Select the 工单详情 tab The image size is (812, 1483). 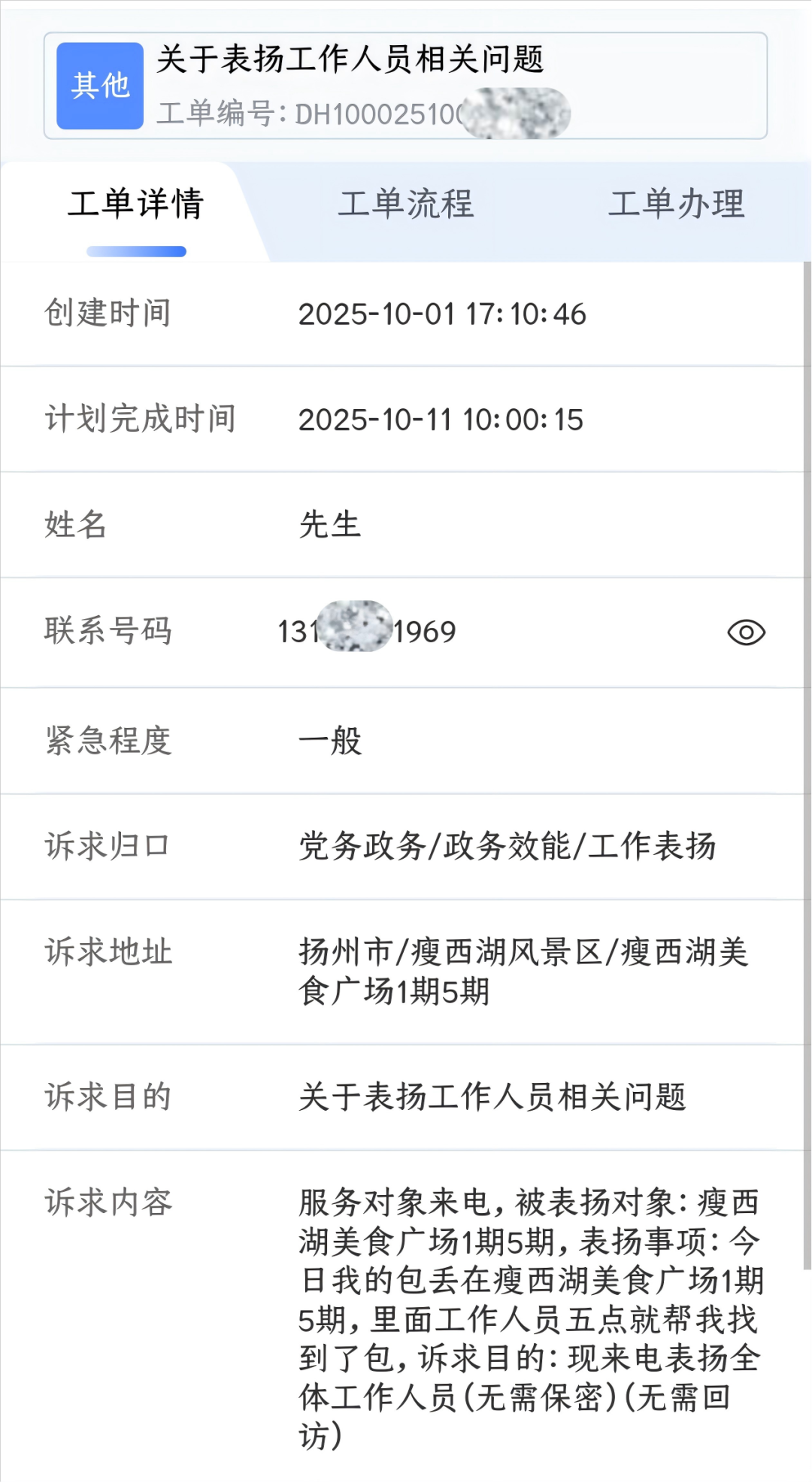(x=136, y=205)
